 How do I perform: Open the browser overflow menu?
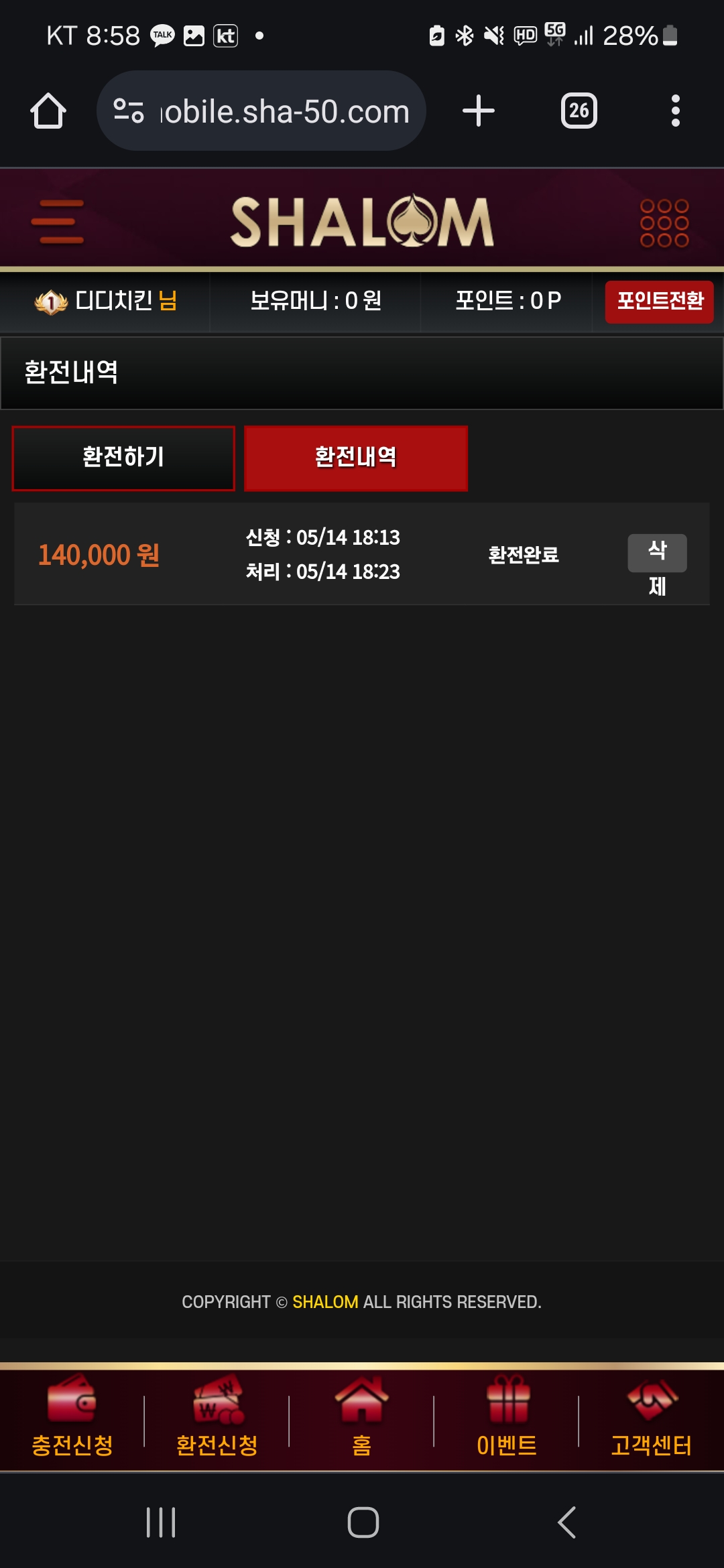[675, 111]
